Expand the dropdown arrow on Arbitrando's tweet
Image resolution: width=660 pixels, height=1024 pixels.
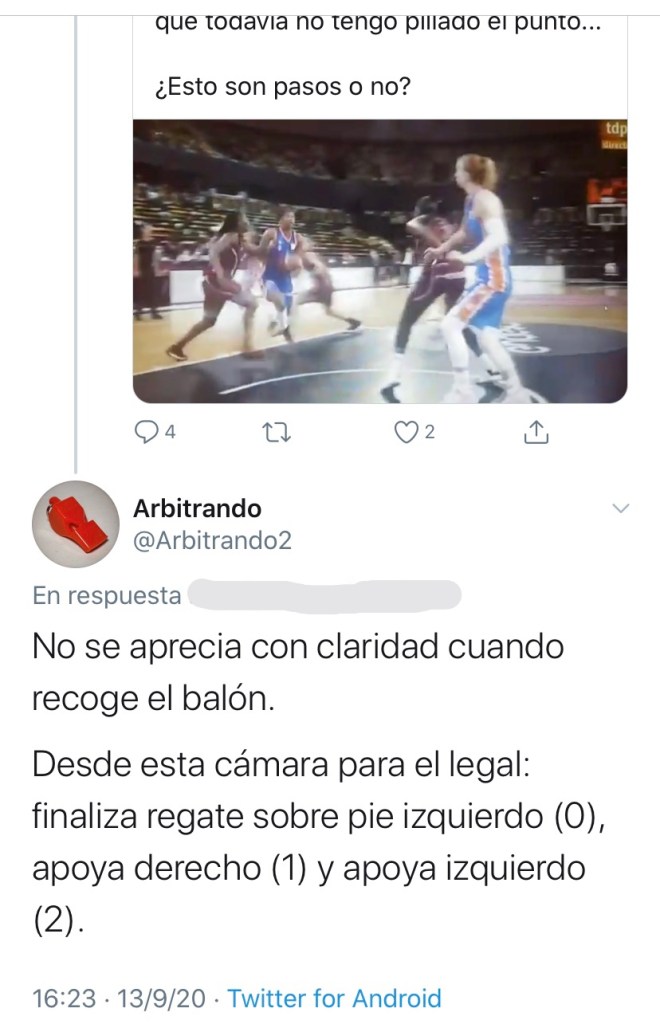[x=620, y=509]
